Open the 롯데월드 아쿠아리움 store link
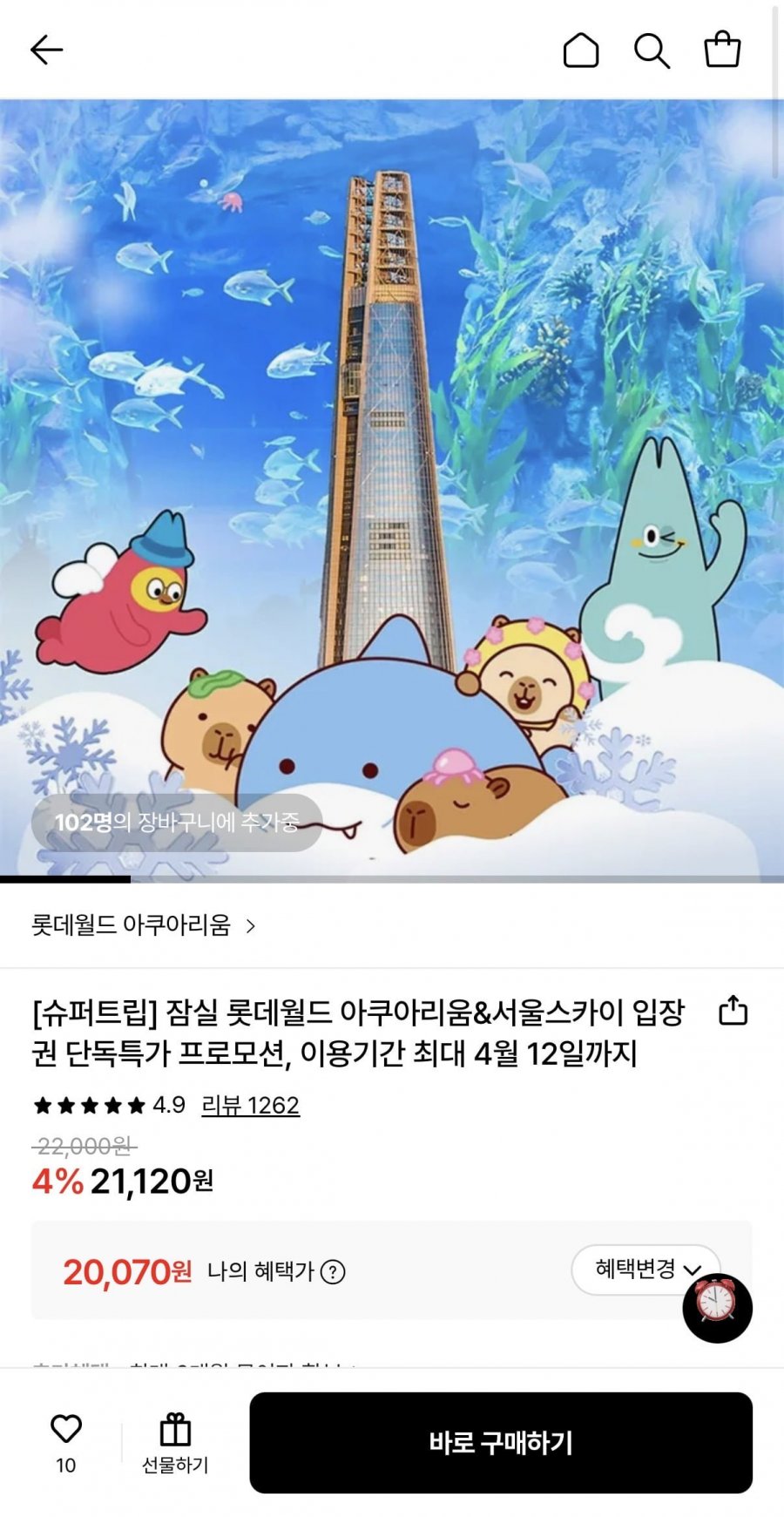 point(144,925)
